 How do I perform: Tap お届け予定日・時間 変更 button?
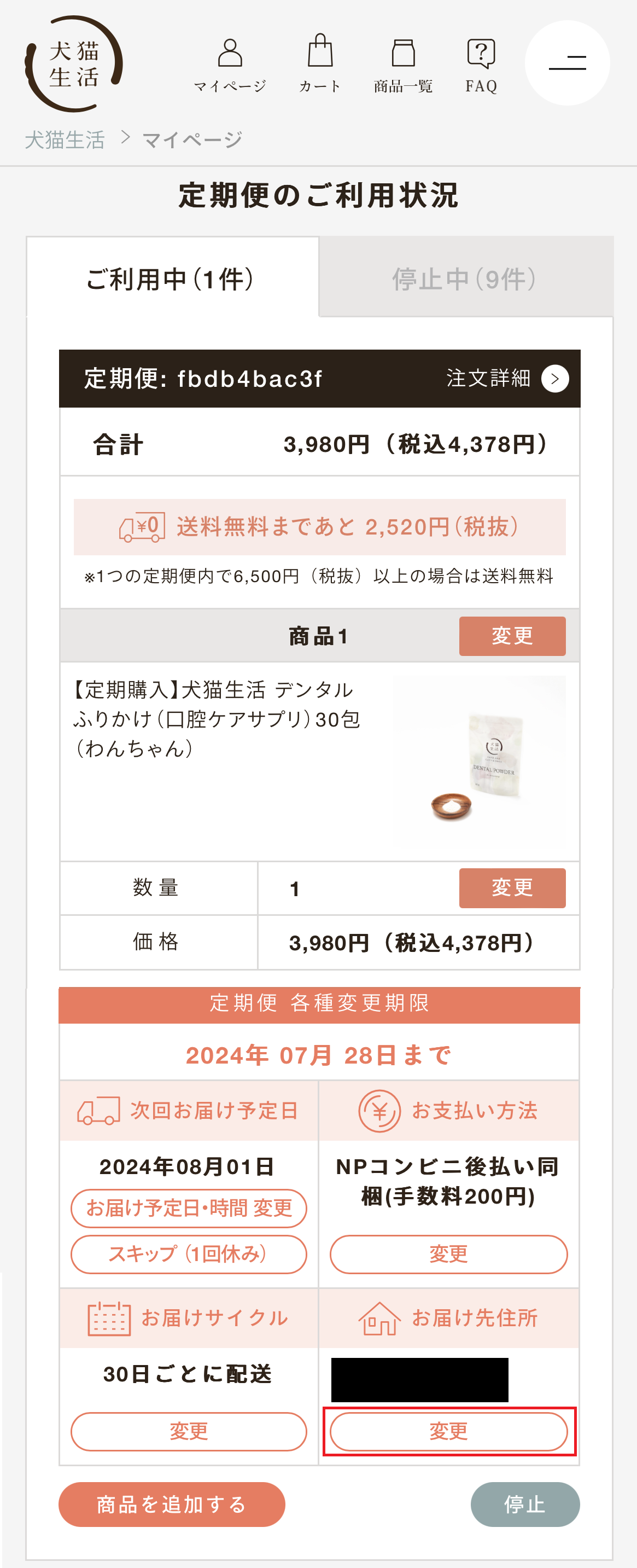tap(189, 1207)
